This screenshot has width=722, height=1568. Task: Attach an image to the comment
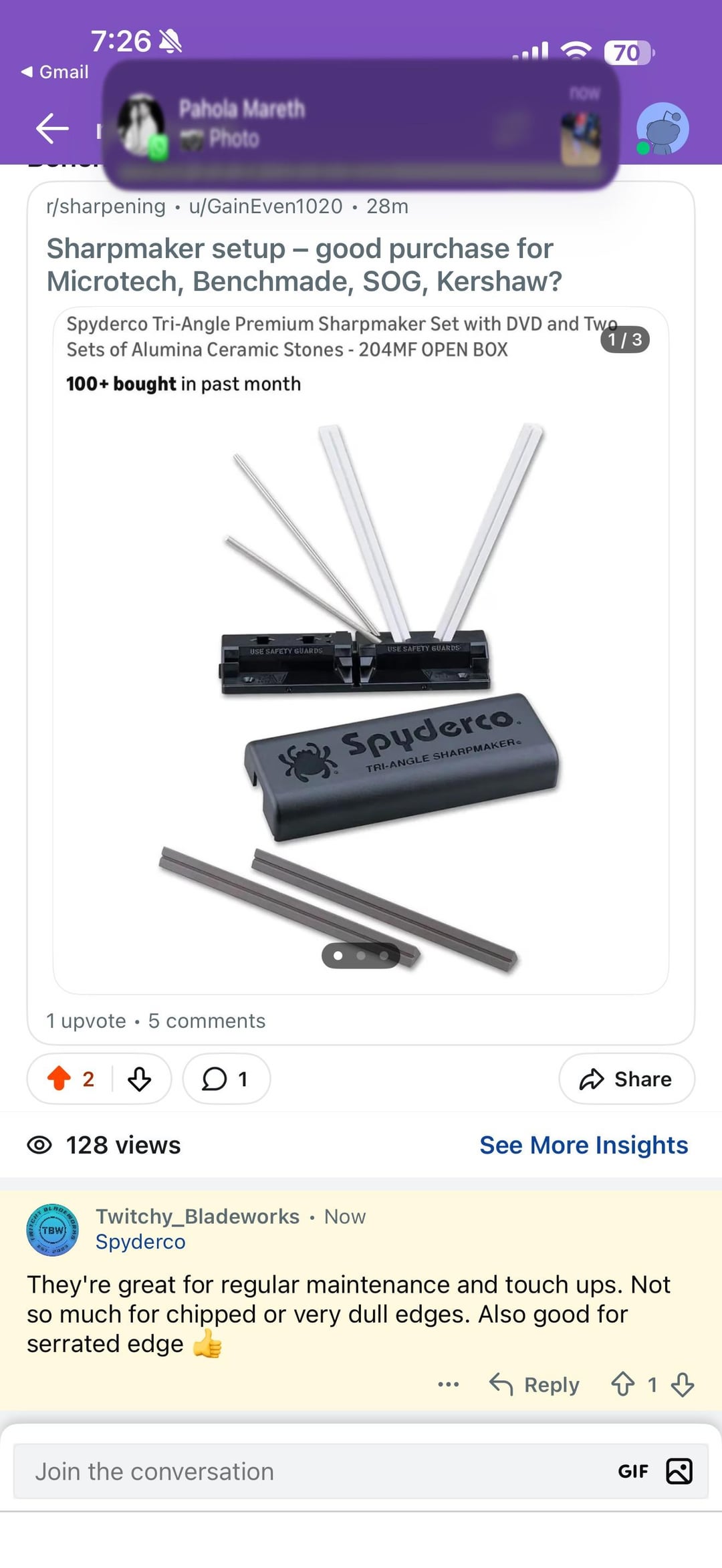[679, 1471]
